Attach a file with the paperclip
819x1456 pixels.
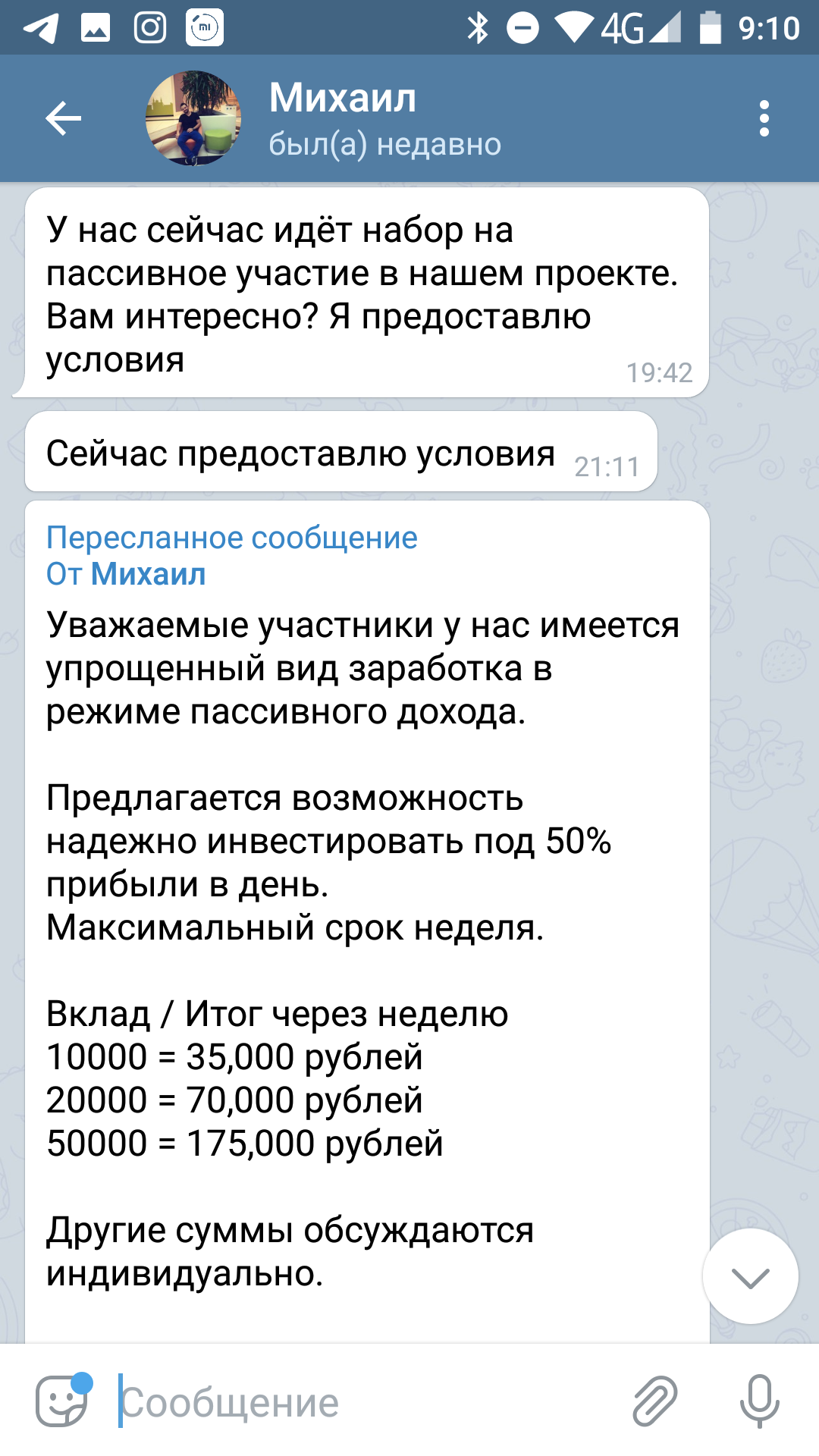pos(655,1401)
